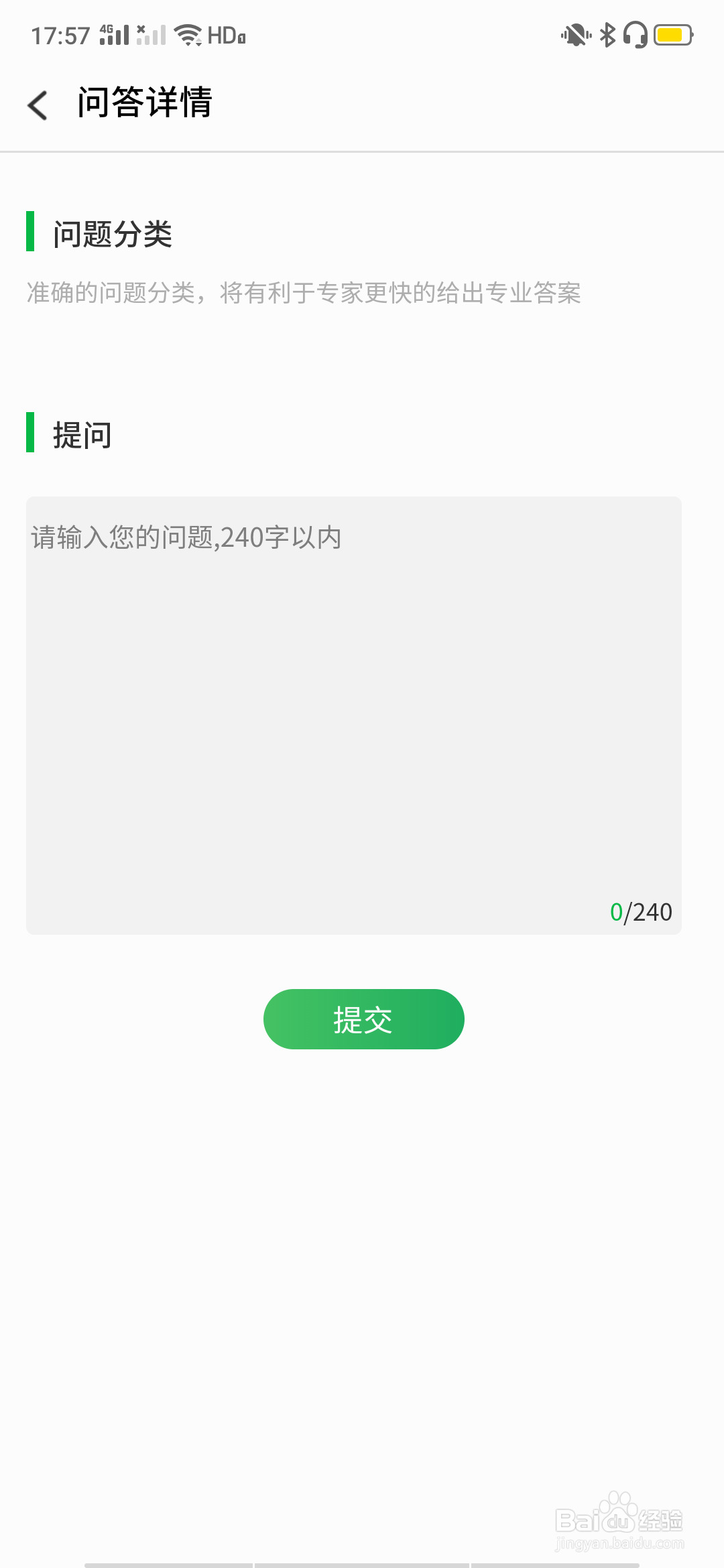724x1568 pixels.
Task: Tap the 问答详情 page title
Action: pyautogui.click(x=145, y=103)
